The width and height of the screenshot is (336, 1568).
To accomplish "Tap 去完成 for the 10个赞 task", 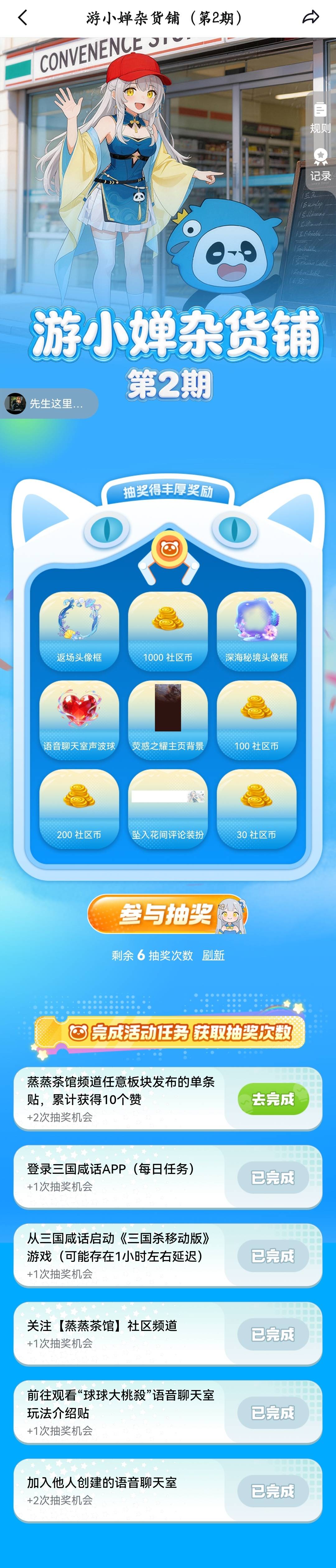I will (x=273, y=1099).
